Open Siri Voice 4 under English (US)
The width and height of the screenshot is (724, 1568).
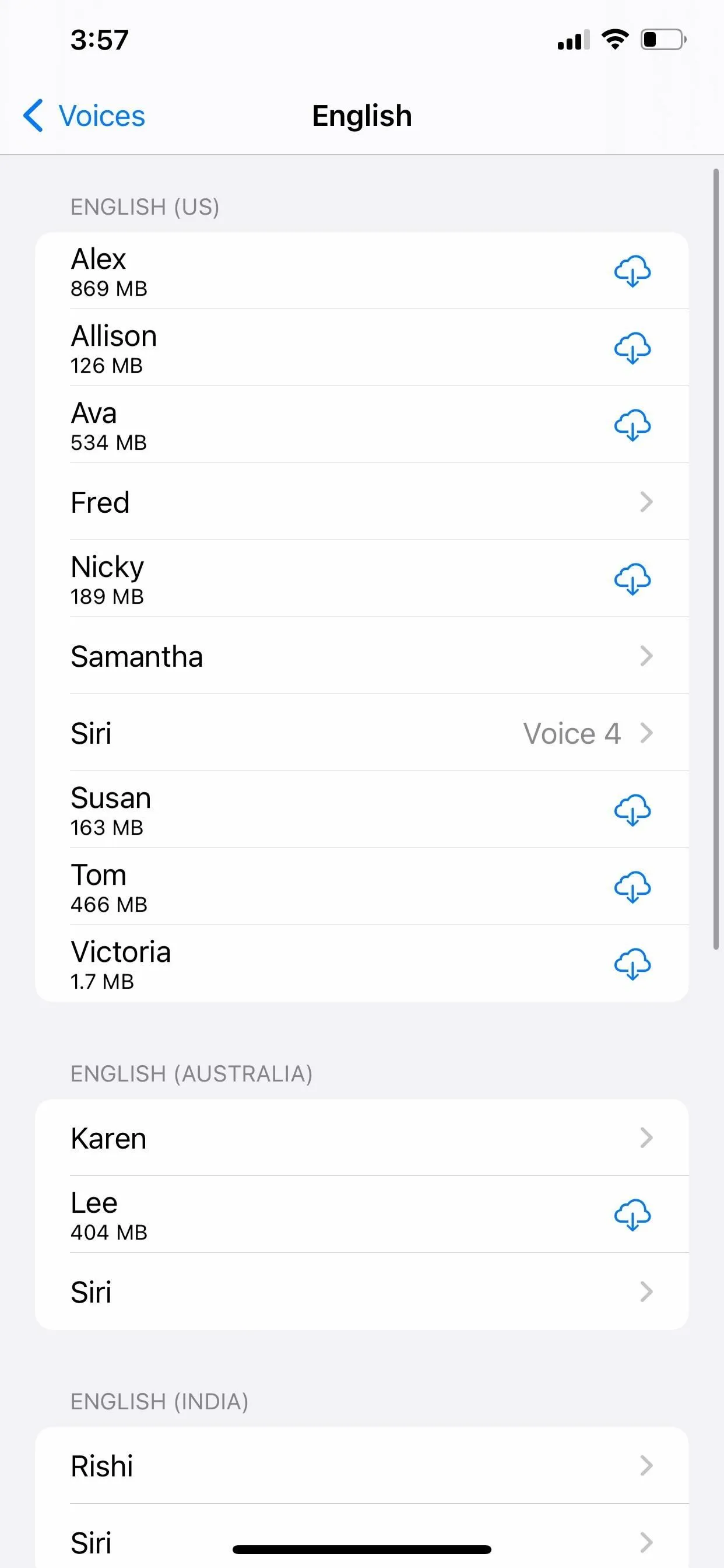pyautogui.click(x=362, y=733)
